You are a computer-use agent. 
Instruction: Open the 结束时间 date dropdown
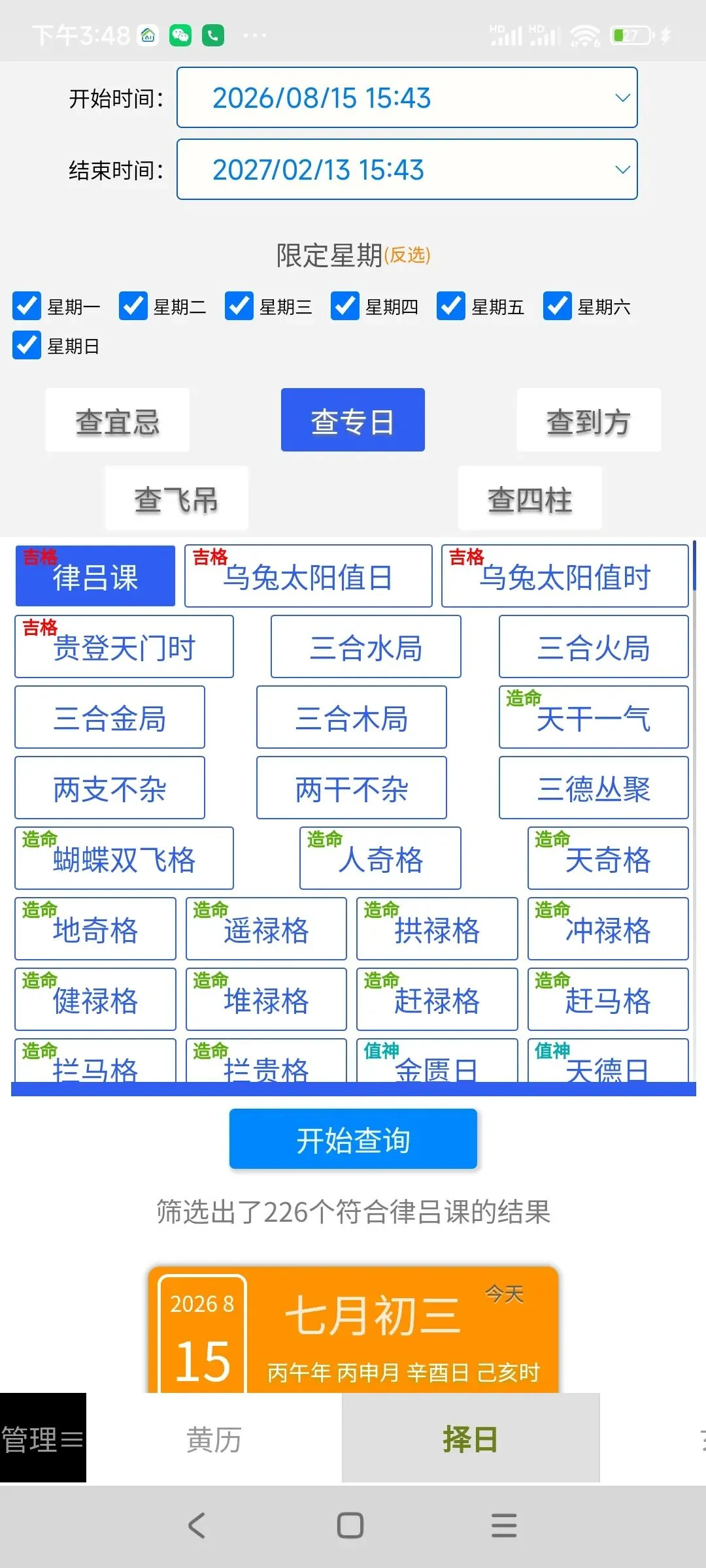407,169
